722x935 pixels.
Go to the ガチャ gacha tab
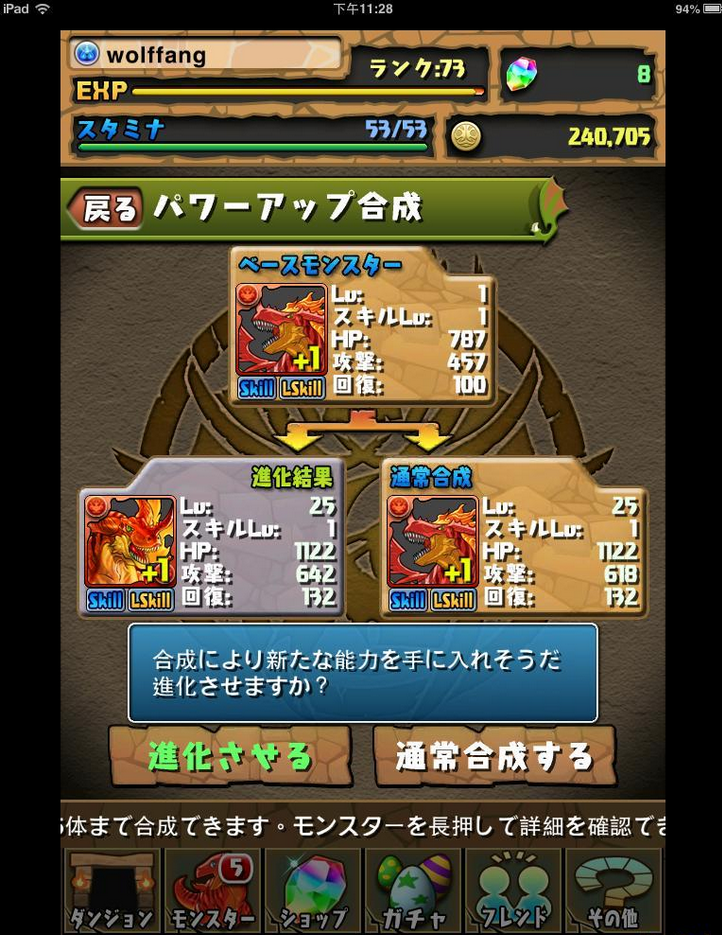point(413,890)
